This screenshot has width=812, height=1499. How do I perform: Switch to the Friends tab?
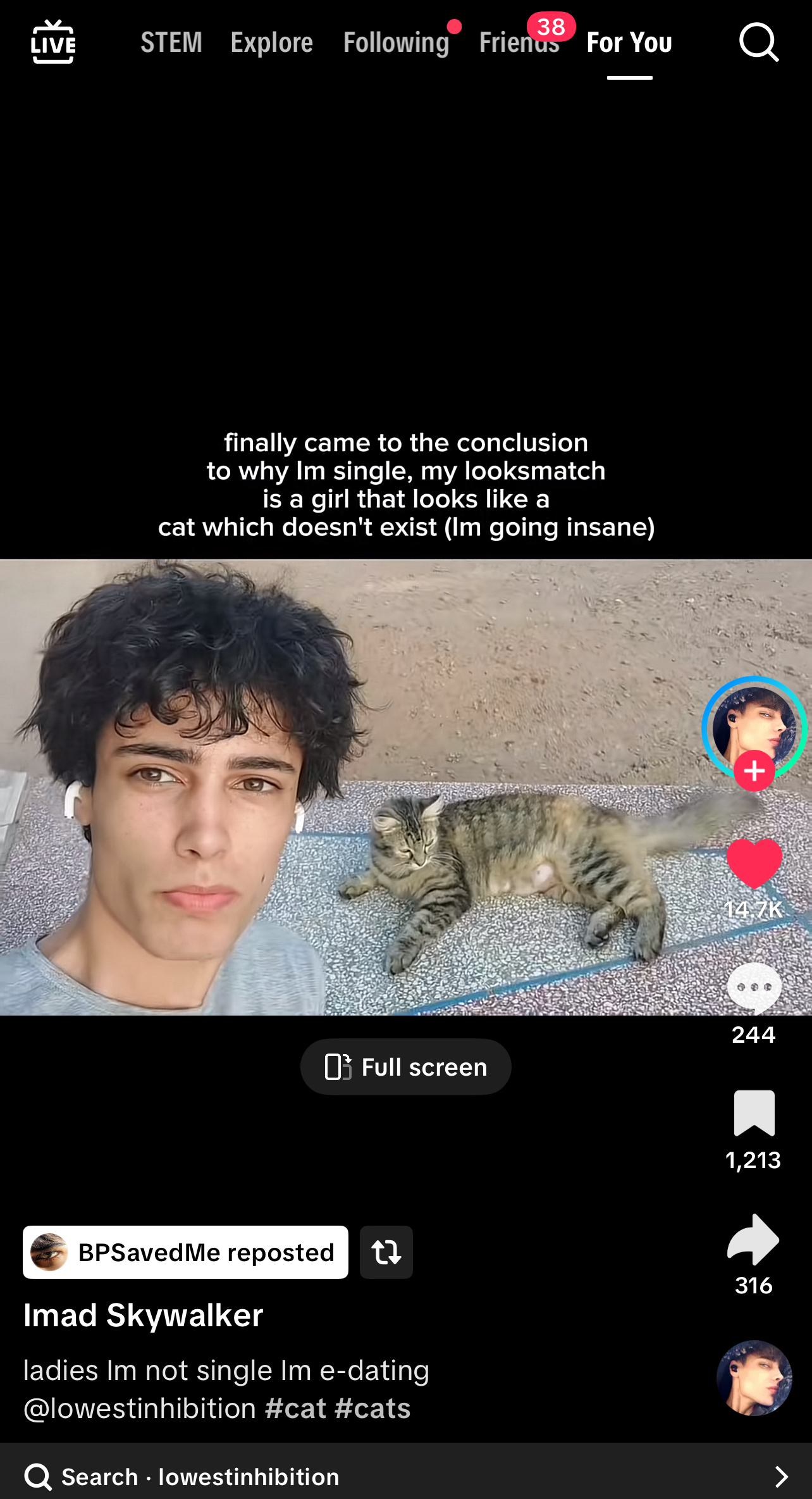(519, 42)
